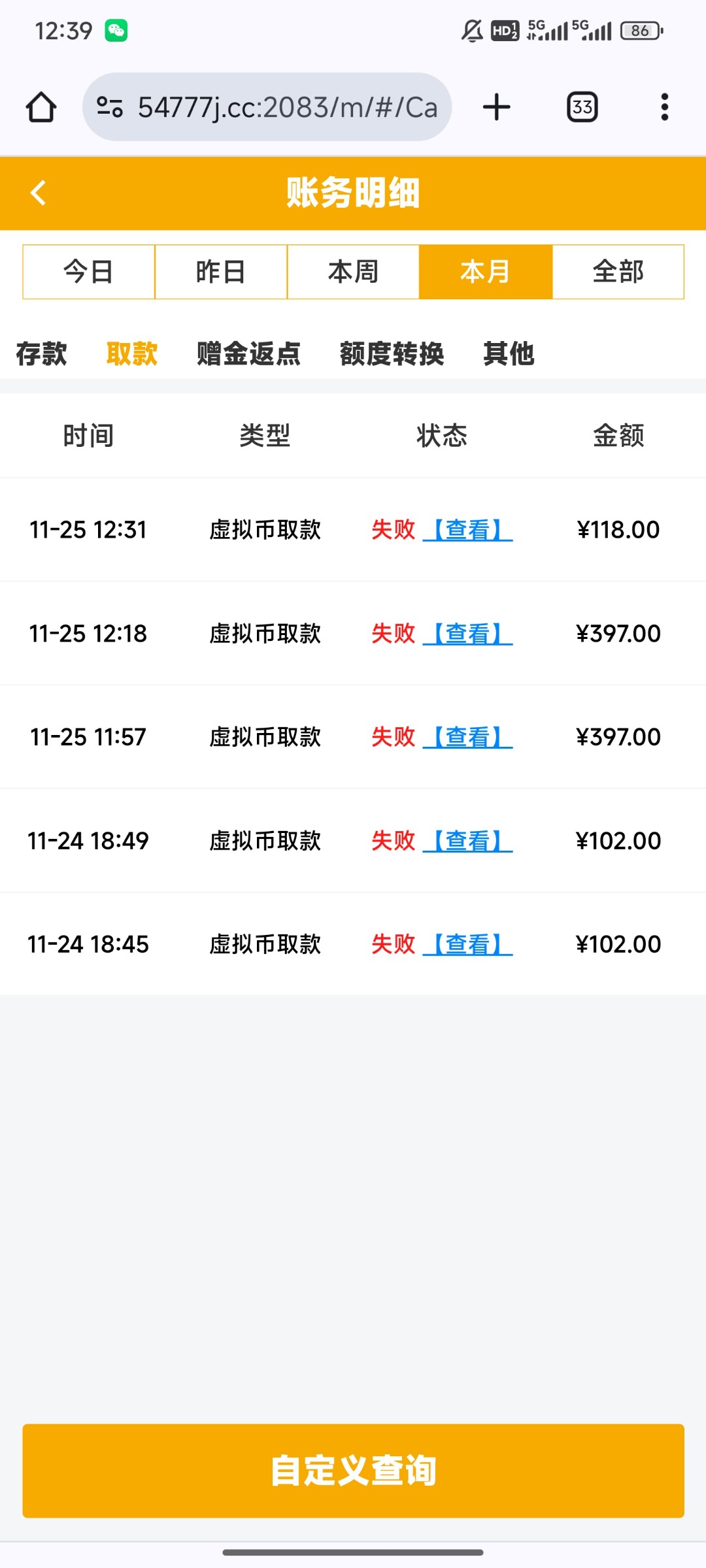Viewport: 706px width, 1568px height.
Task: Switch to the 今日 filter
Action: point(89,272)
